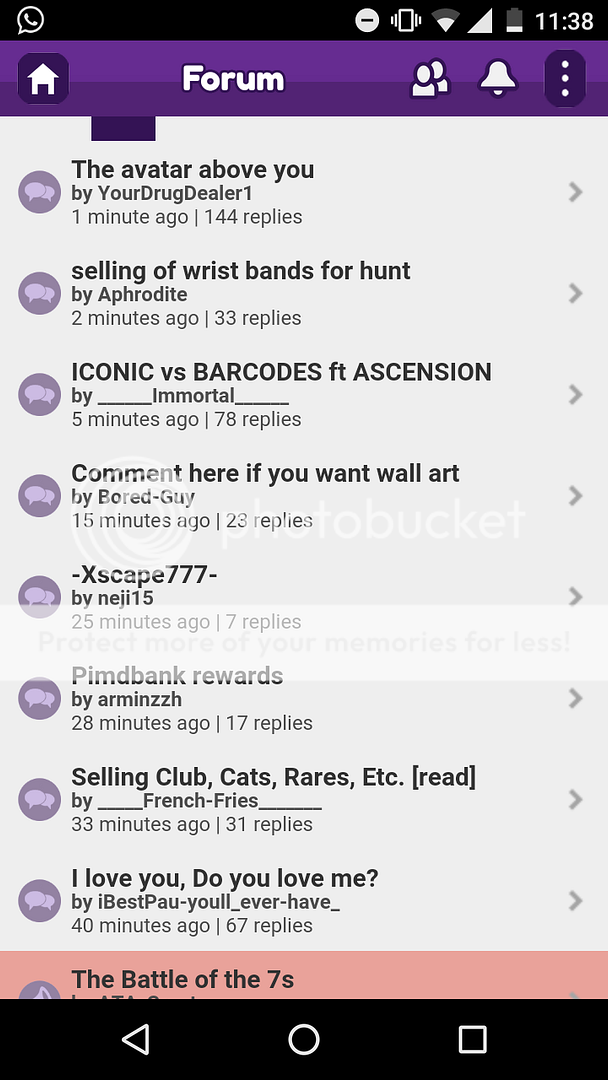Viewport: 608px width, 1080px height.
Task: Open thread "The avatar above you"
Action: coord(300,192)
